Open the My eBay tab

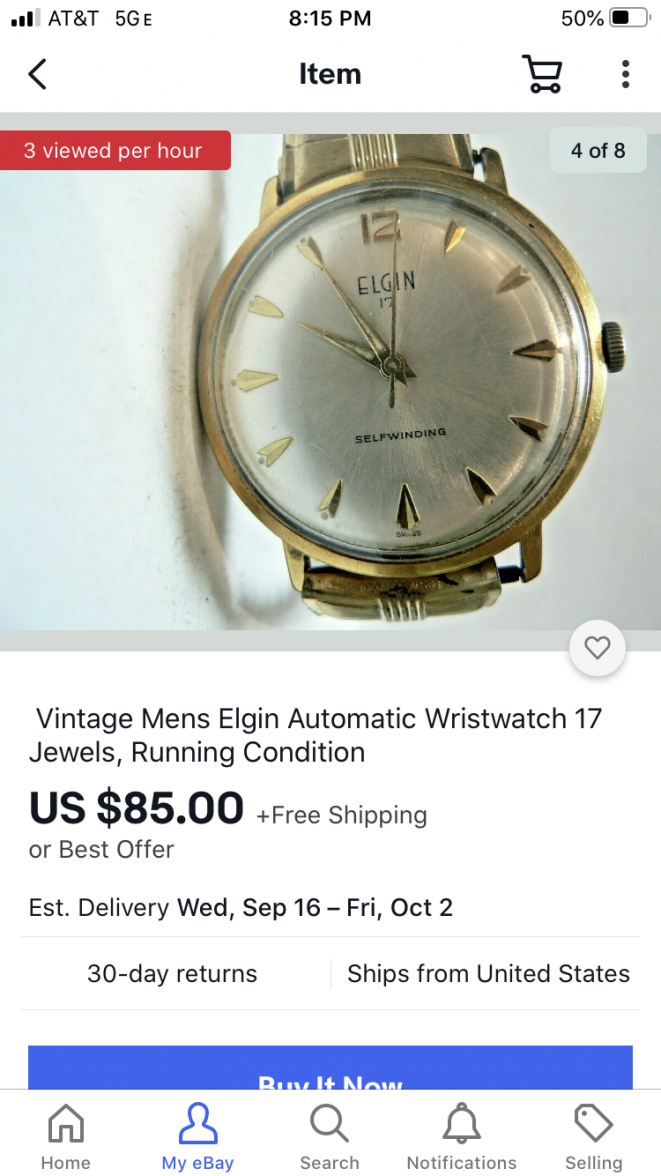pos(198,1138)
